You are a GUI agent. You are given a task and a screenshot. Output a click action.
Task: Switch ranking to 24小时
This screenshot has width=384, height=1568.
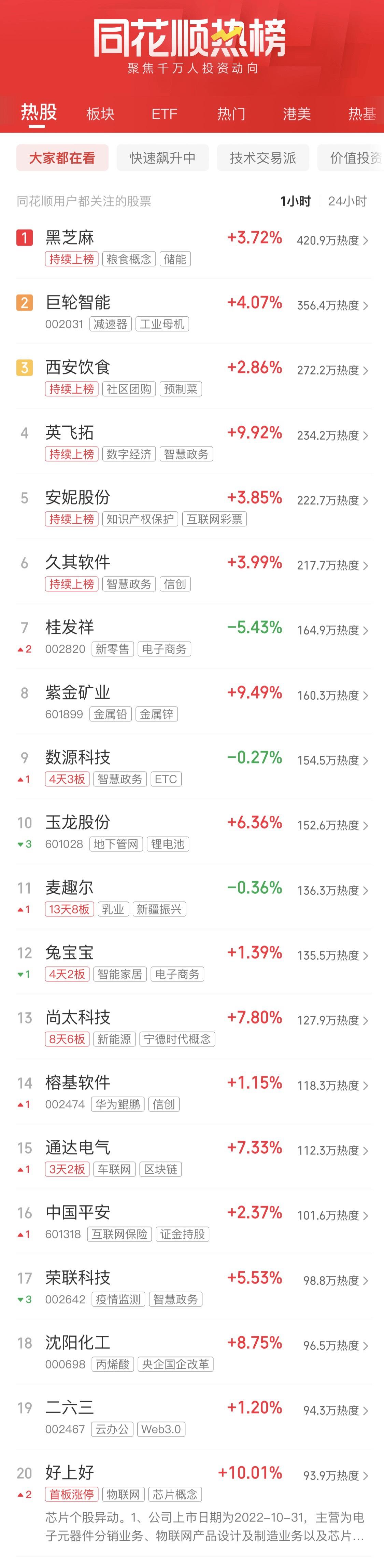[347, 202]
